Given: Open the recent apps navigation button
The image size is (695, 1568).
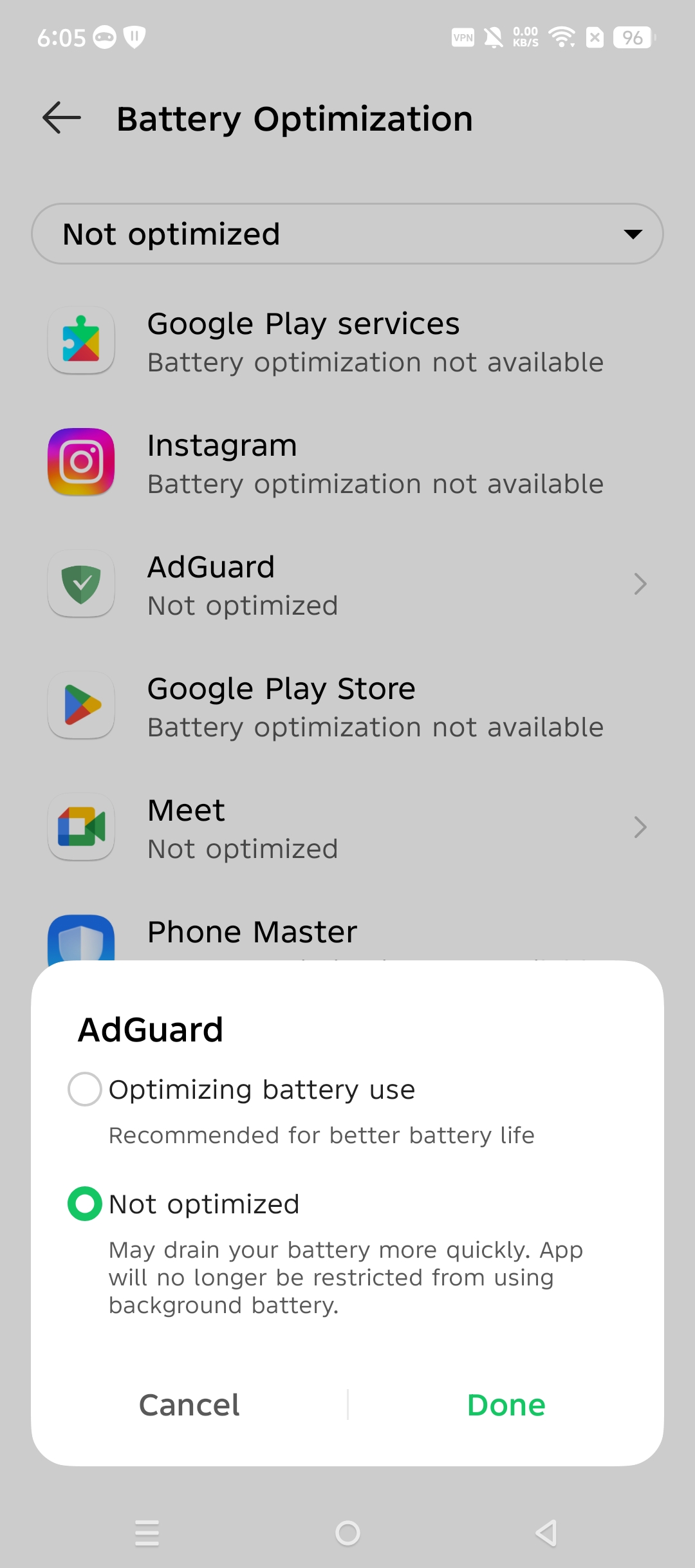Looking at the screenshot, I should [147, 1532].
